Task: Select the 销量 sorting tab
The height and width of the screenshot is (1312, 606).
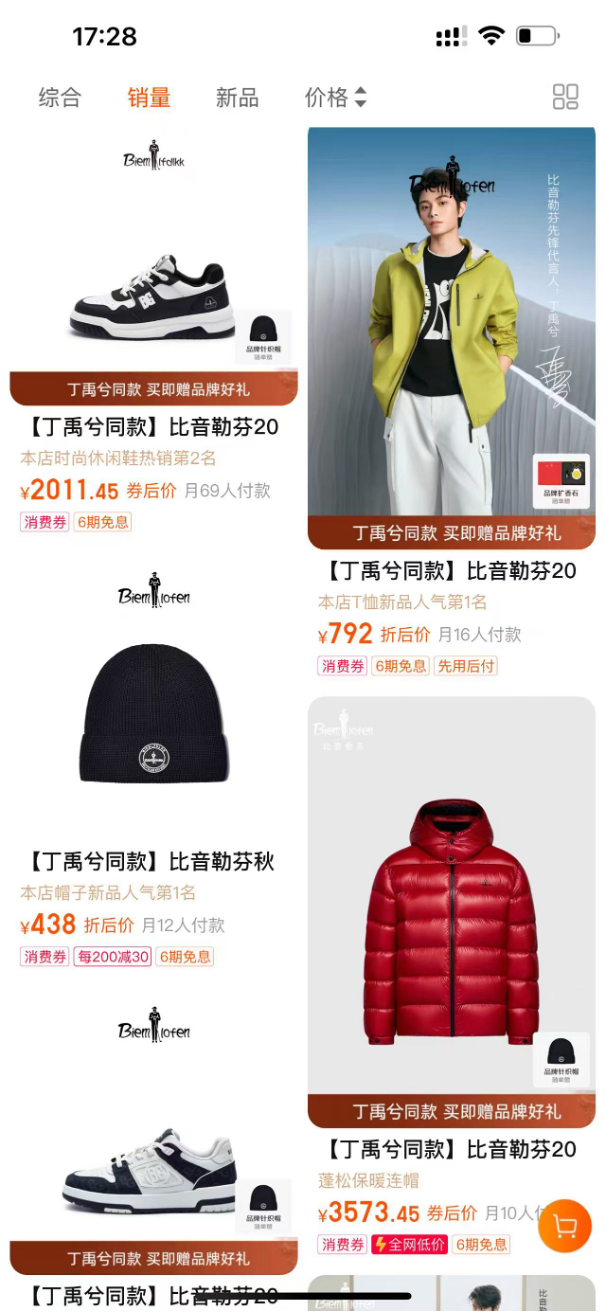Action: [149, 97]
